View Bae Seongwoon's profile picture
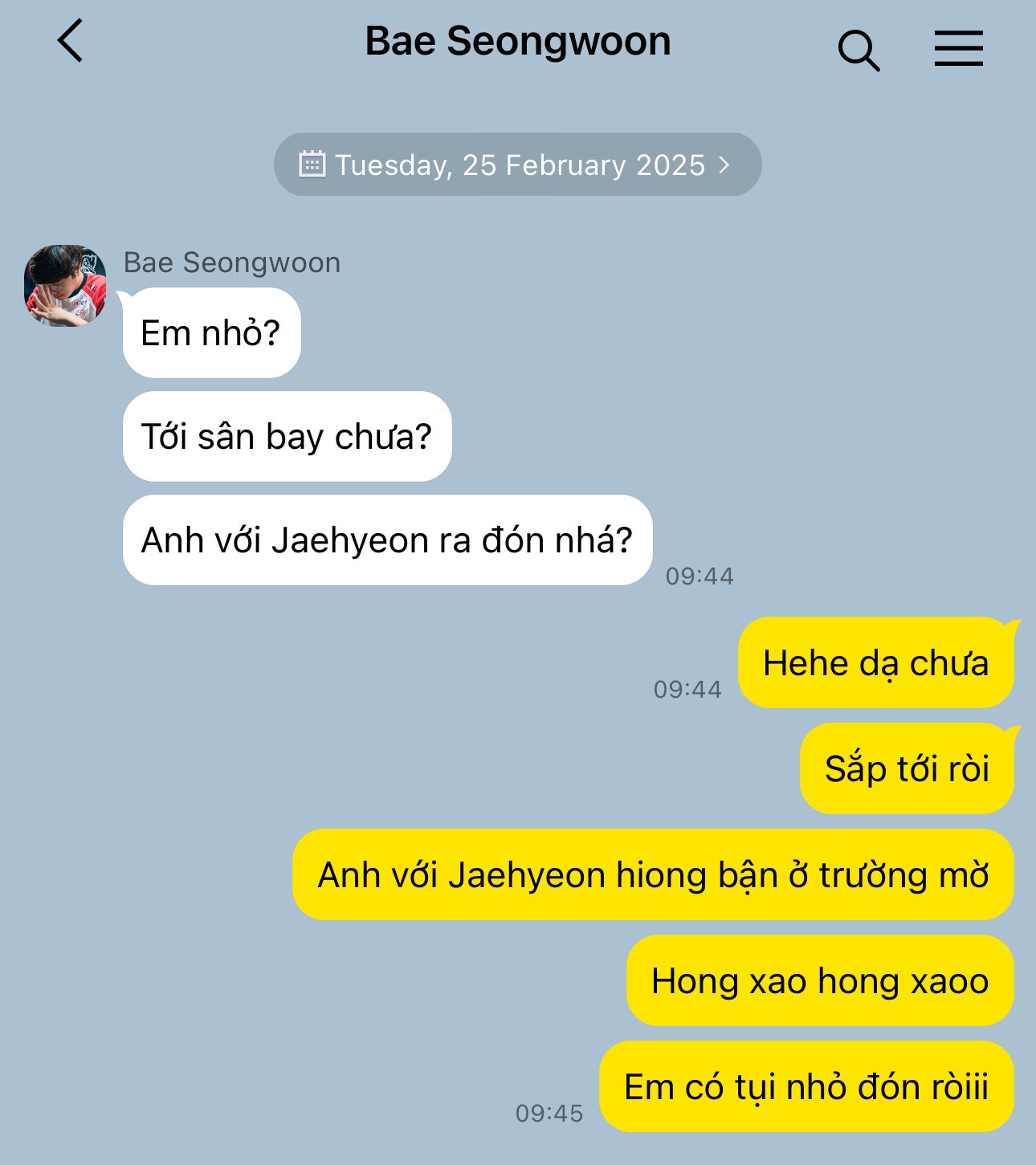The height and width of the screenshot is (1165, 1036). pos(65,285)
